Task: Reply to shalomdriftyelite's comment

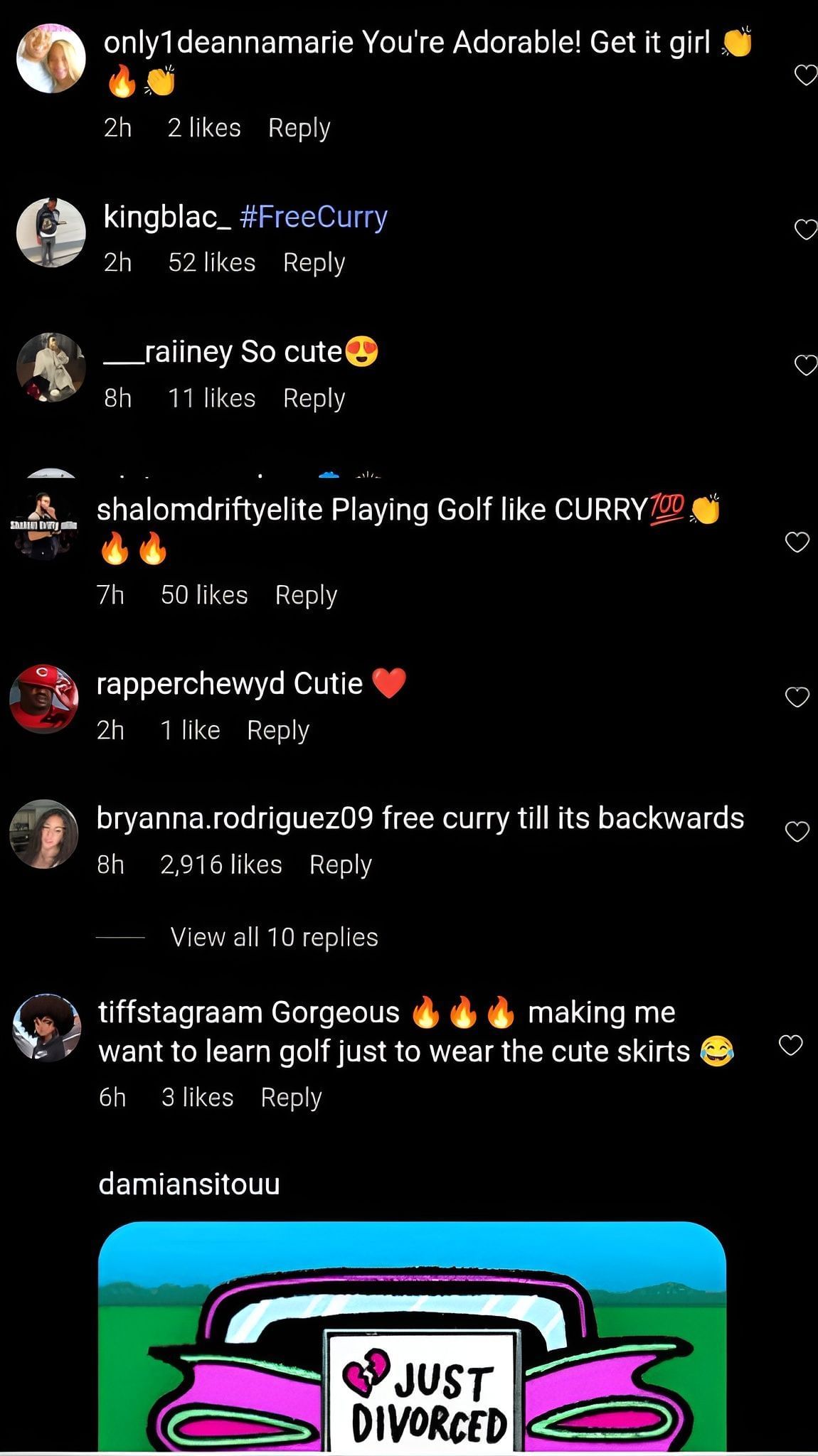Action: [306, 595]
